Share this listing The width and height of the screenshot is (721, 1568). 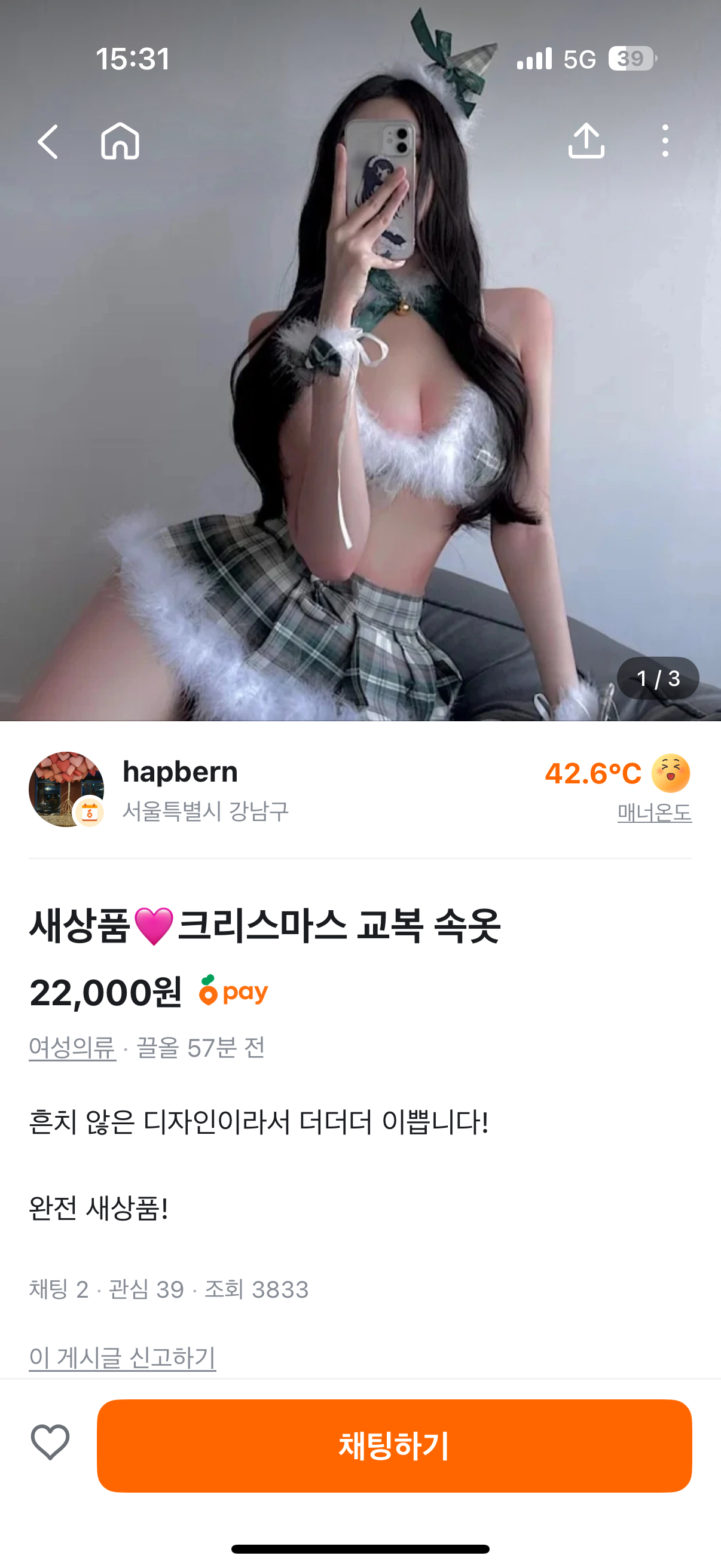[x=586, y=141]
